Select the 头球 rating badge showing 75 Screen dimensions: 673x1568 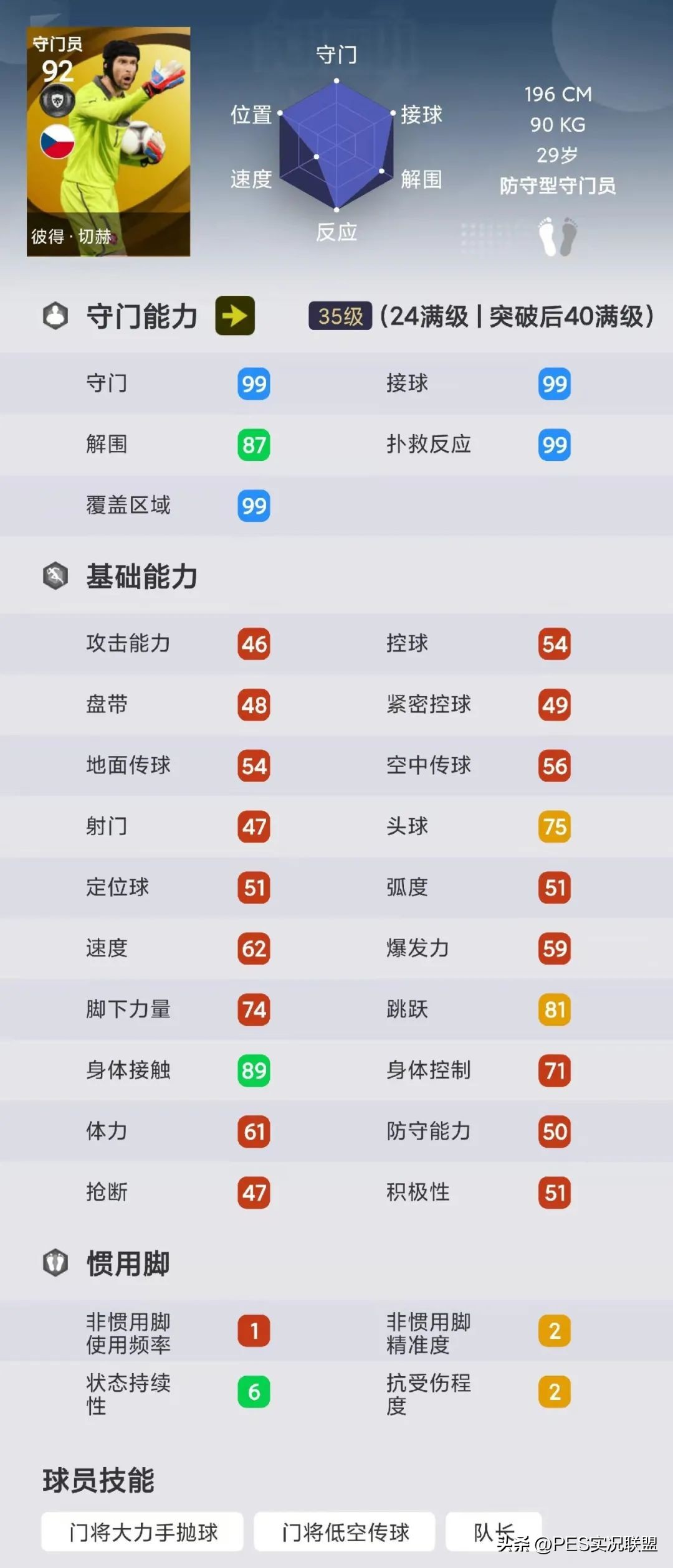point(553,827)
